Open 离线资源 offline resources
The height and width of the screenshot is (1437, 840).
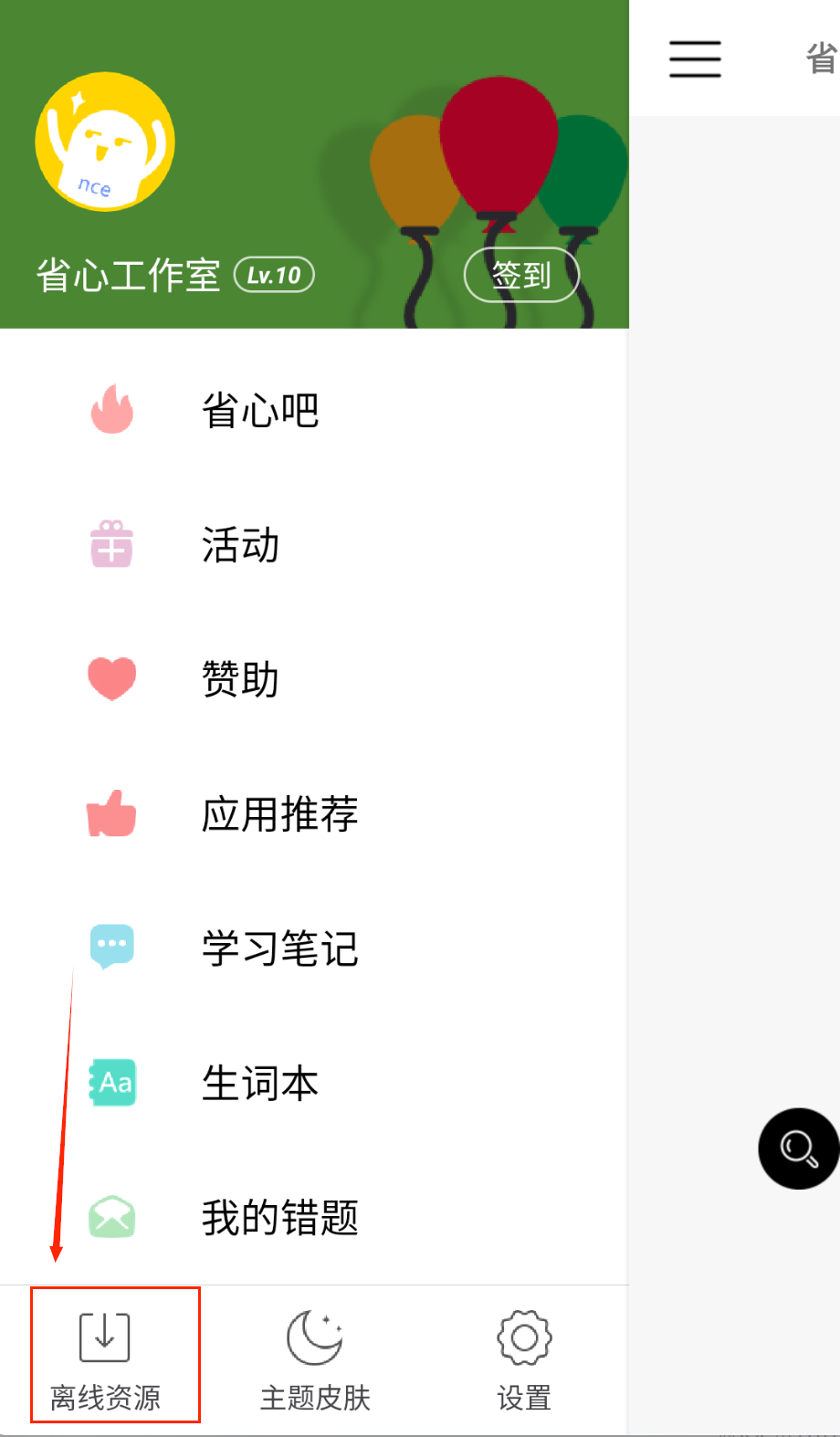click(x=105, y=1358)
